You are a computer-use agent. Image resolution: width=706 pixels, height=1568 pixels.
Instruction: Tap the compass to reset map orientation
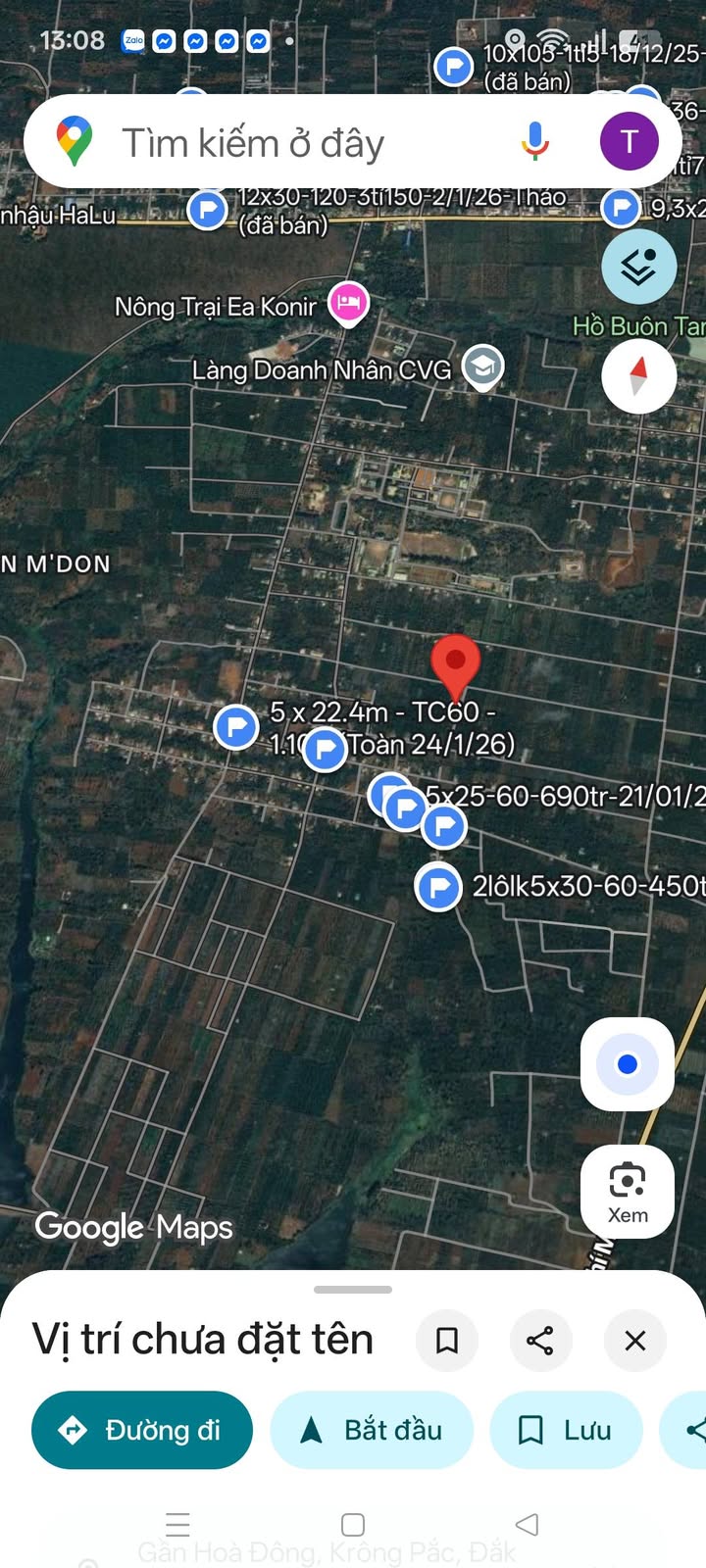point(638,375)
